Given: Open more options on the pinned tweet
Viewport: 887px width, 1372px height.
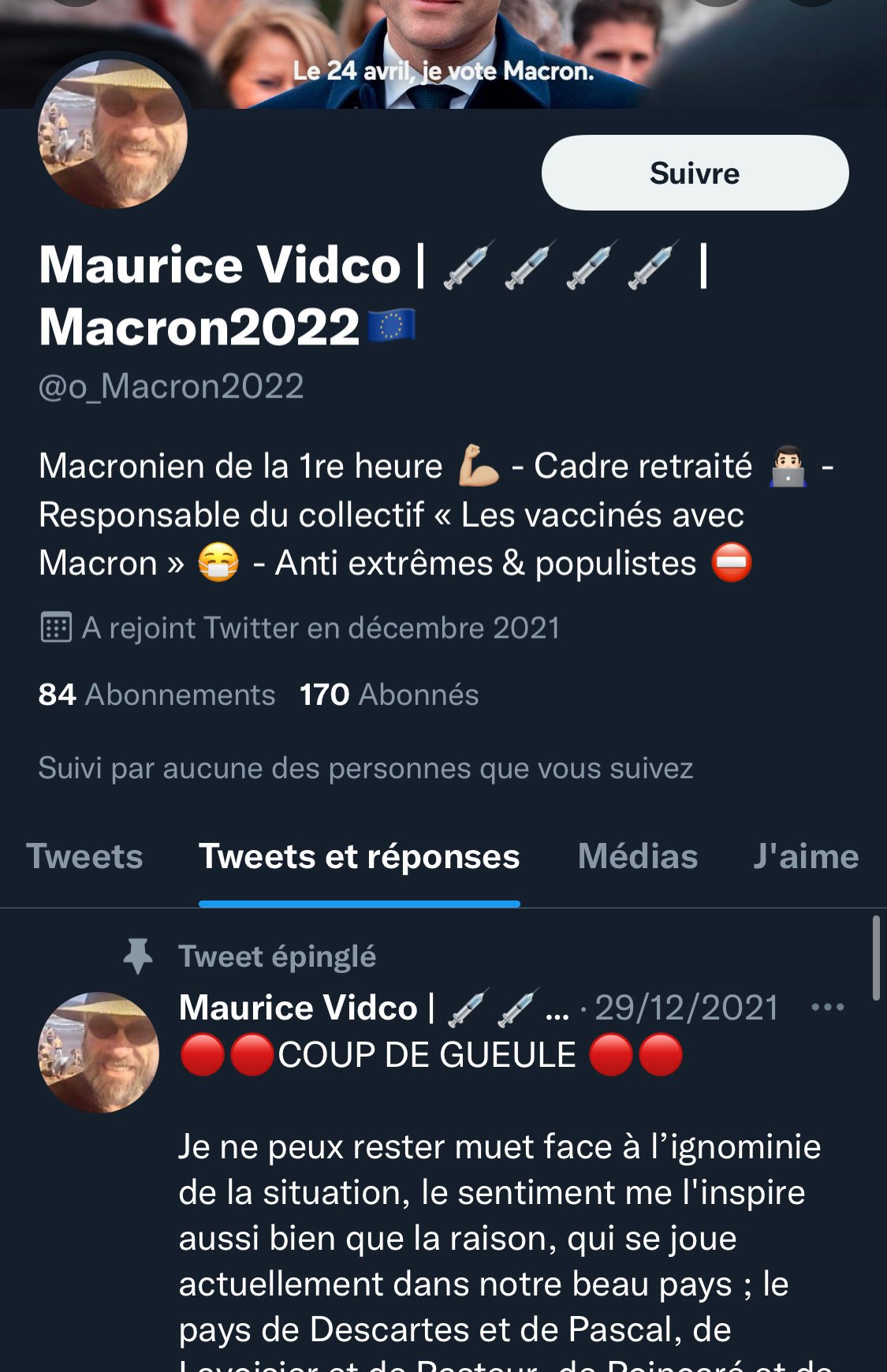Looking at the screenshot, I should (827, 1007).
